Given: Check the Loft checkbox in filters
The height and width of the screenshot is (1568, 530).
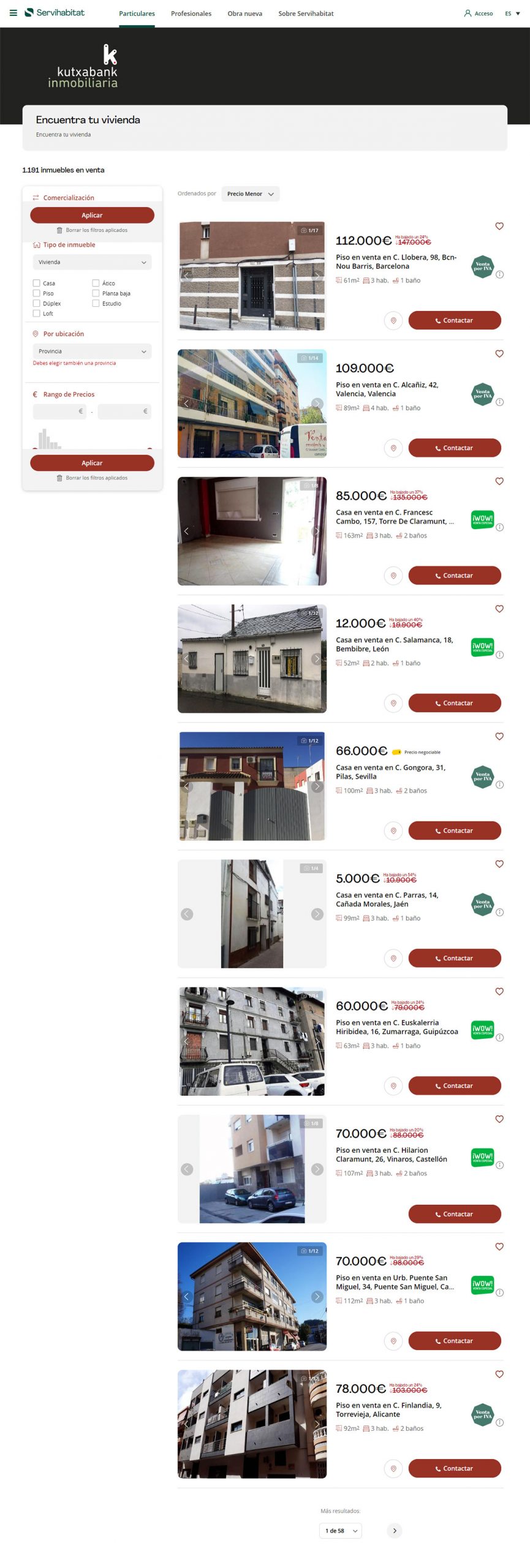Looking at the screenshot, I should pos(37,313).
